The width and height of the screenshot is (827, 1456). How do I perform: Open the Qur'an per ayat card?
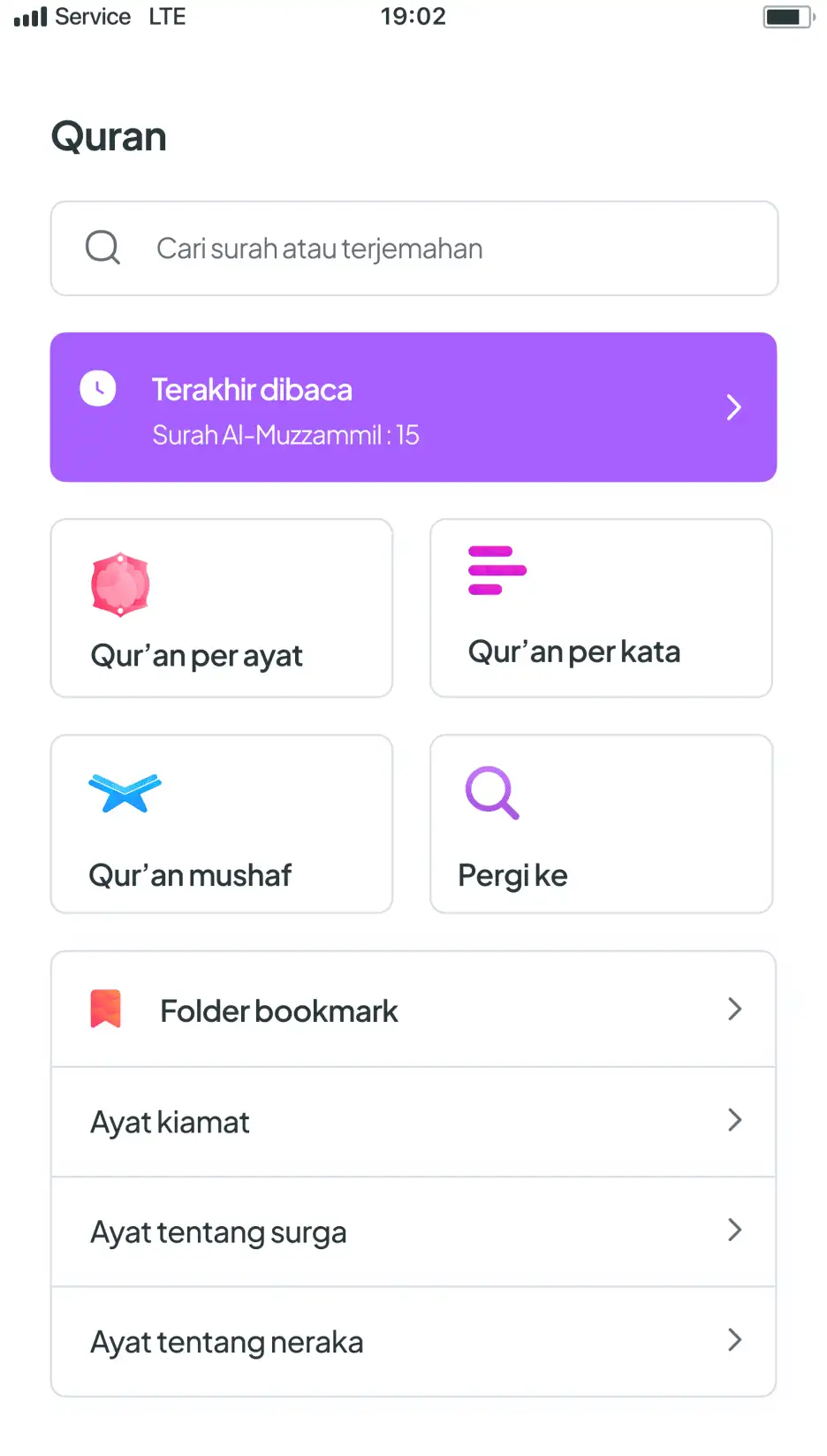(x=221, y=608)
